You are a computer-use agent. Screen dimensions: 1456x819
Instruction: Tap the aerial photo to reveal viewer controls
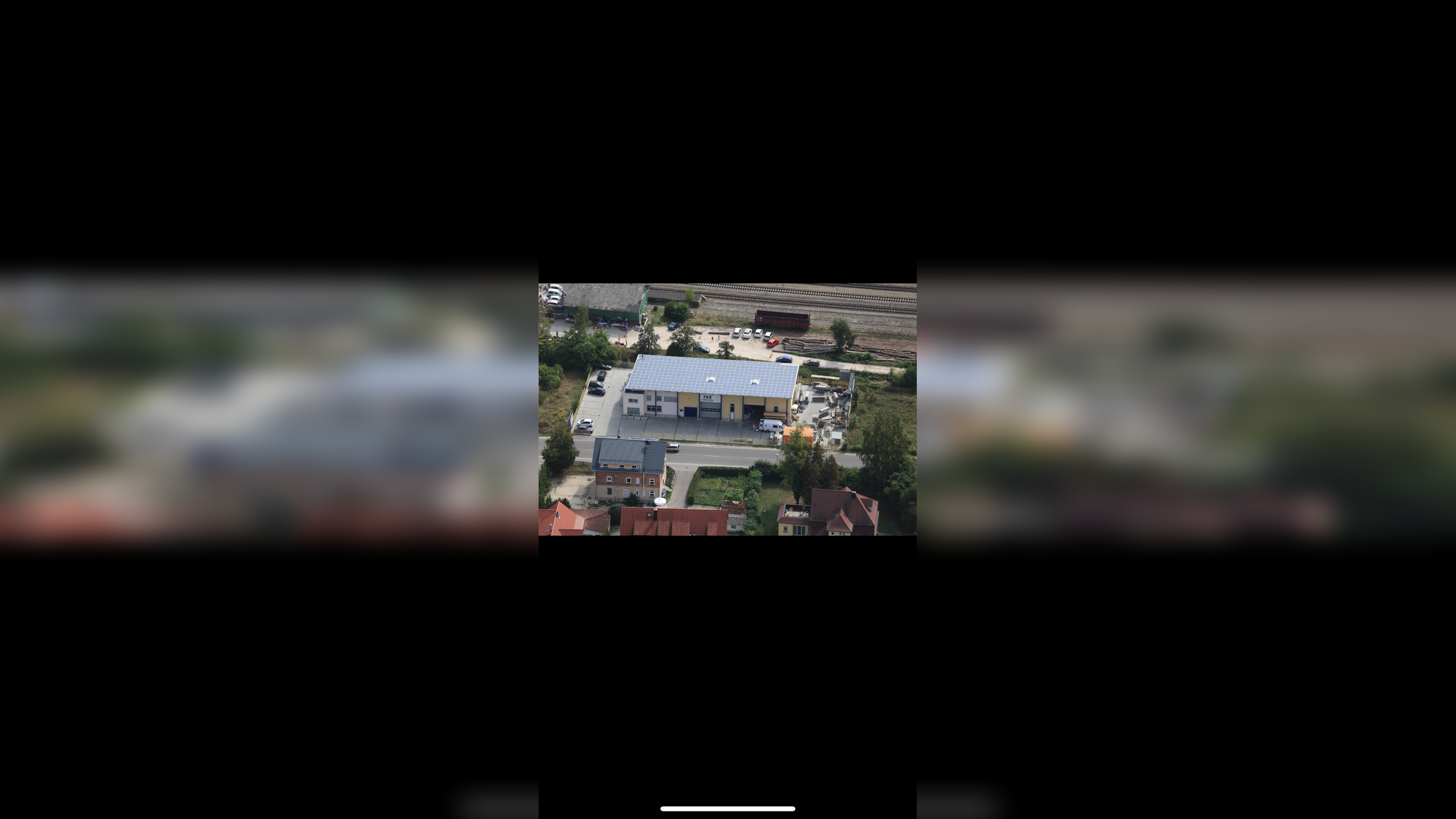coord(727,409)
